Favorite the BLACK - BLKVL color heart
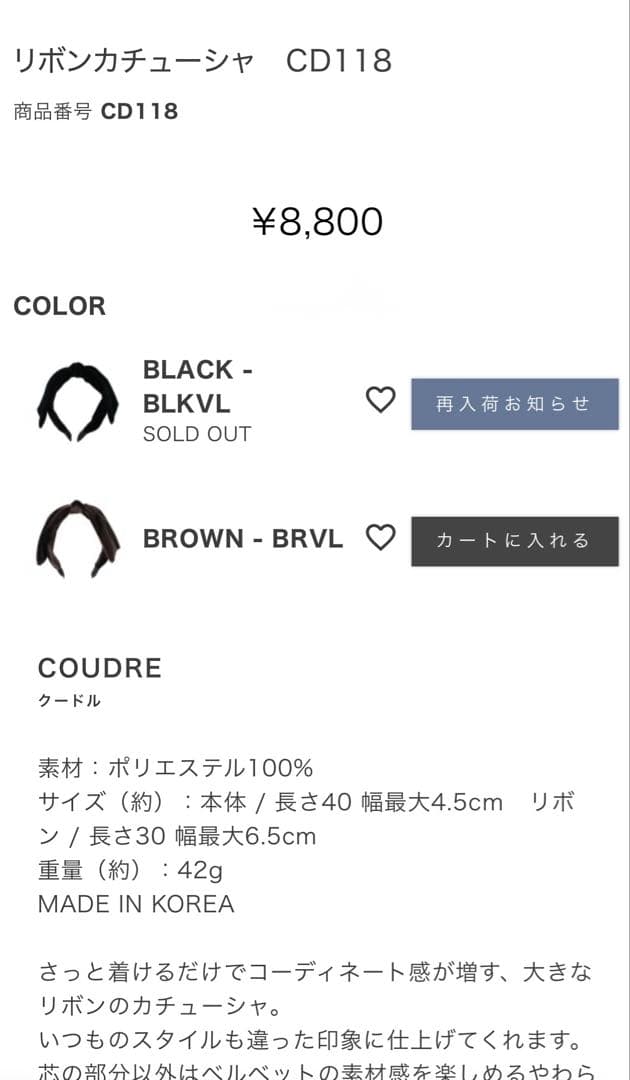 pos(380,401)
